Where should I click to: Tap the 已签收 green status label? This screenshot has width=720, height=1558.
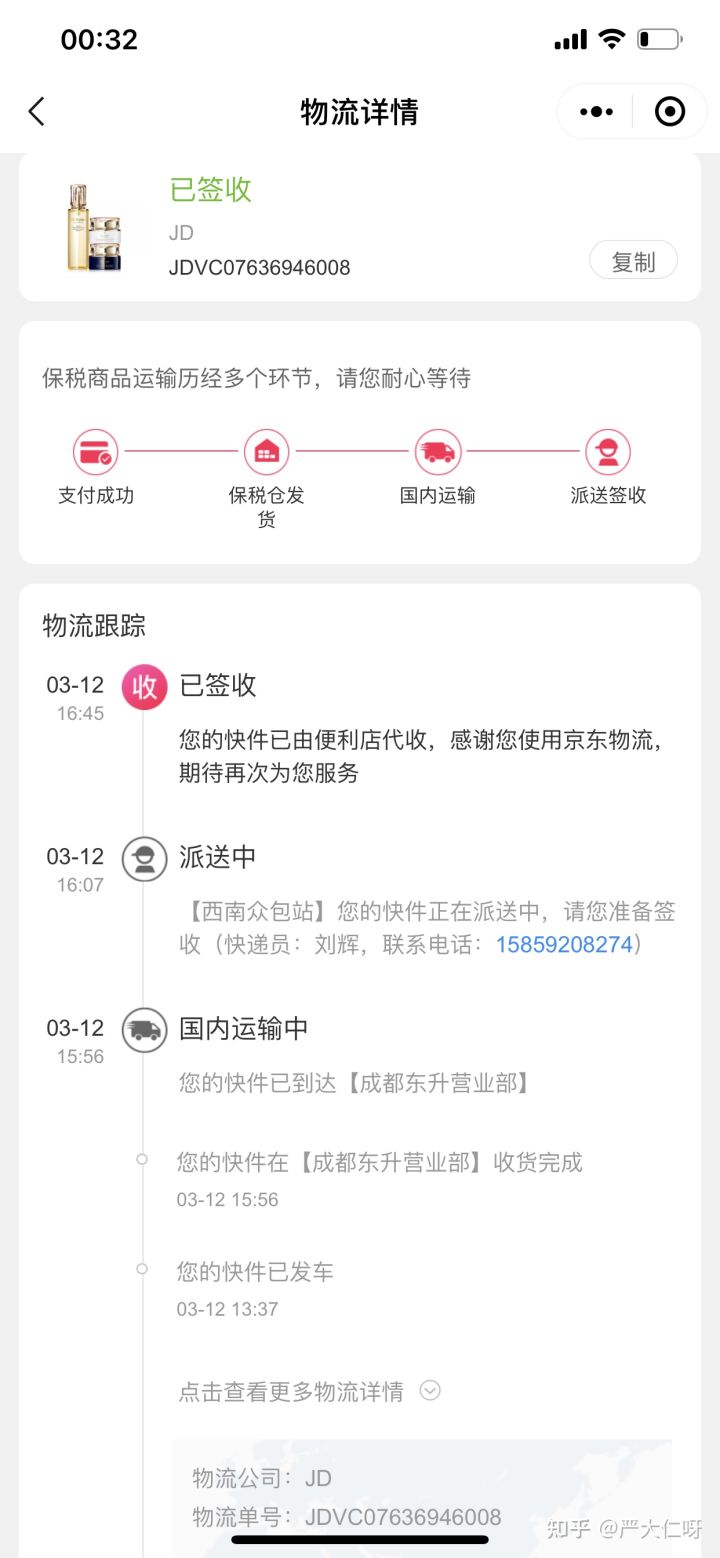pyautogui.click(x=210, y=190)
